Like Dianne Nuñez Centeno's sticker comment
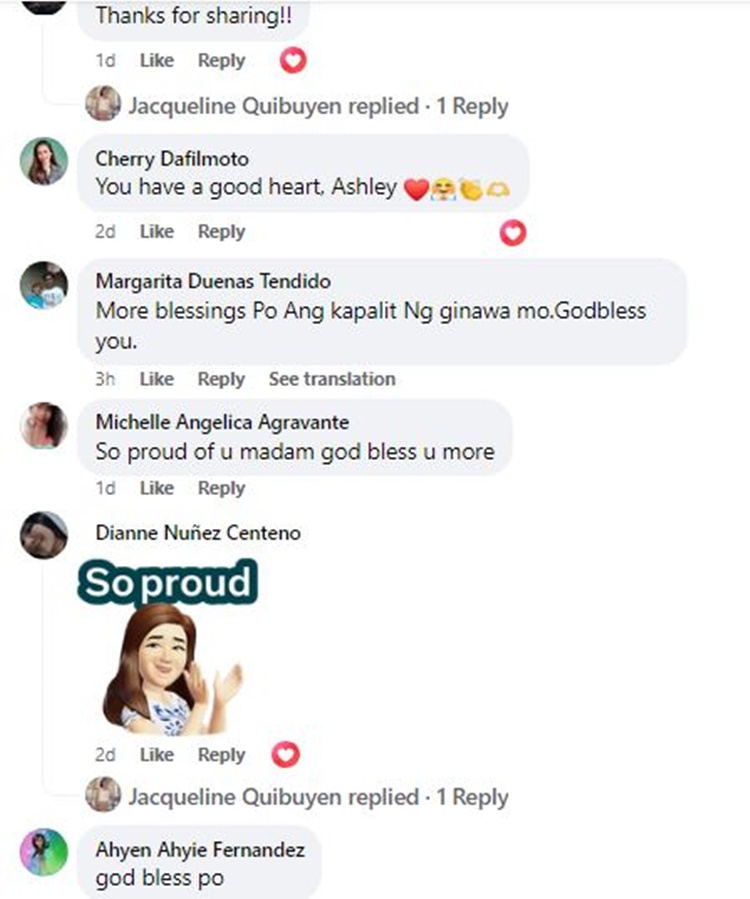 (156, 755)
